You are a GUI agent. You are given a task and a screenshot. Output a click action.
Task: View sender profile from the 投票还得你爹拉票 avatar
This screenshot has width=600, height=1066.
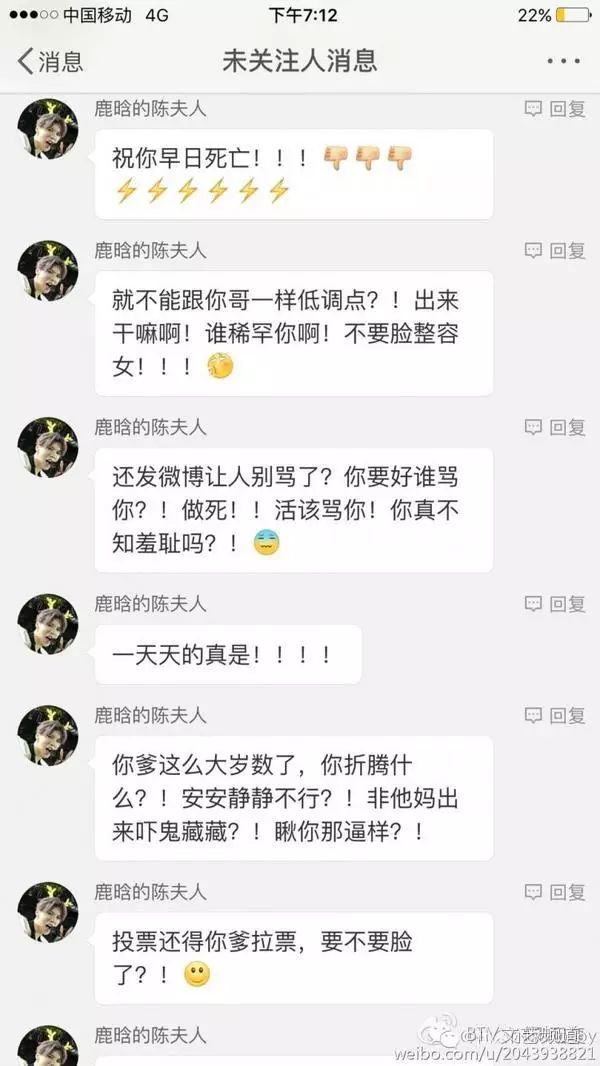pyautogui.click(x=48, y=912)
